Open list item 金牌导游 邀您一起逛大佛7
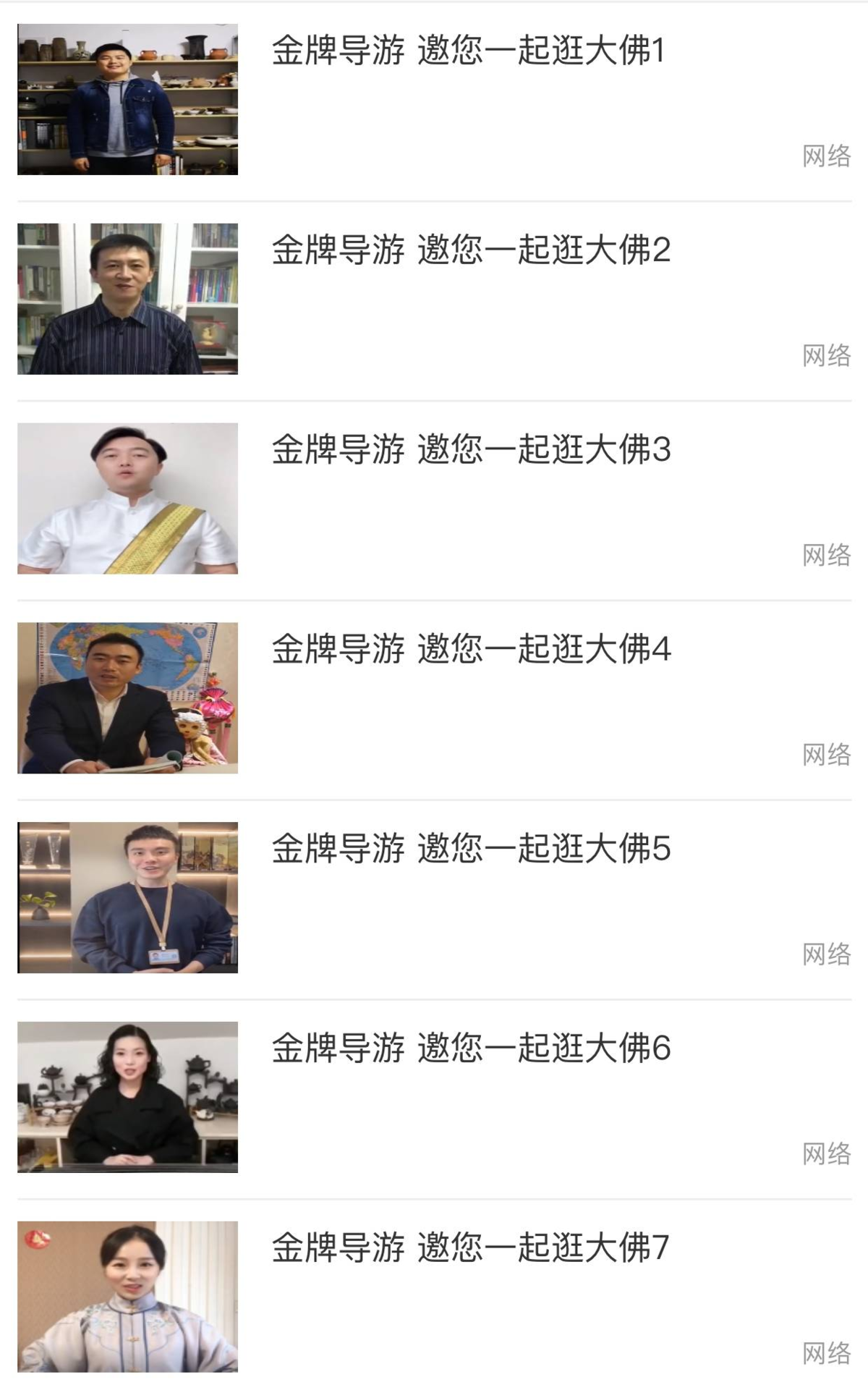 [470, 1248]
